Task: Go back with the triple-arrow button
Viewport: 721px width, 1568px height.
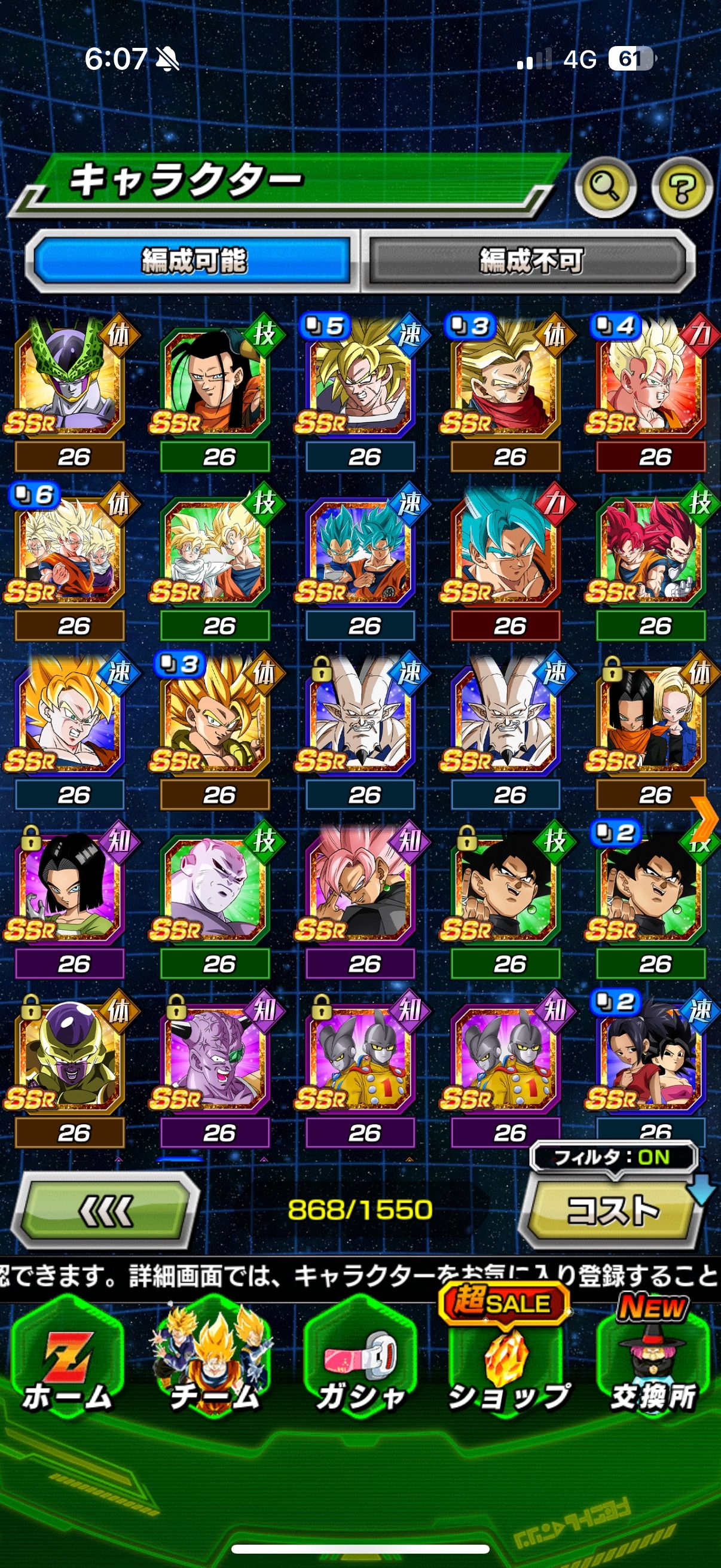Action: coord(106,1210)
